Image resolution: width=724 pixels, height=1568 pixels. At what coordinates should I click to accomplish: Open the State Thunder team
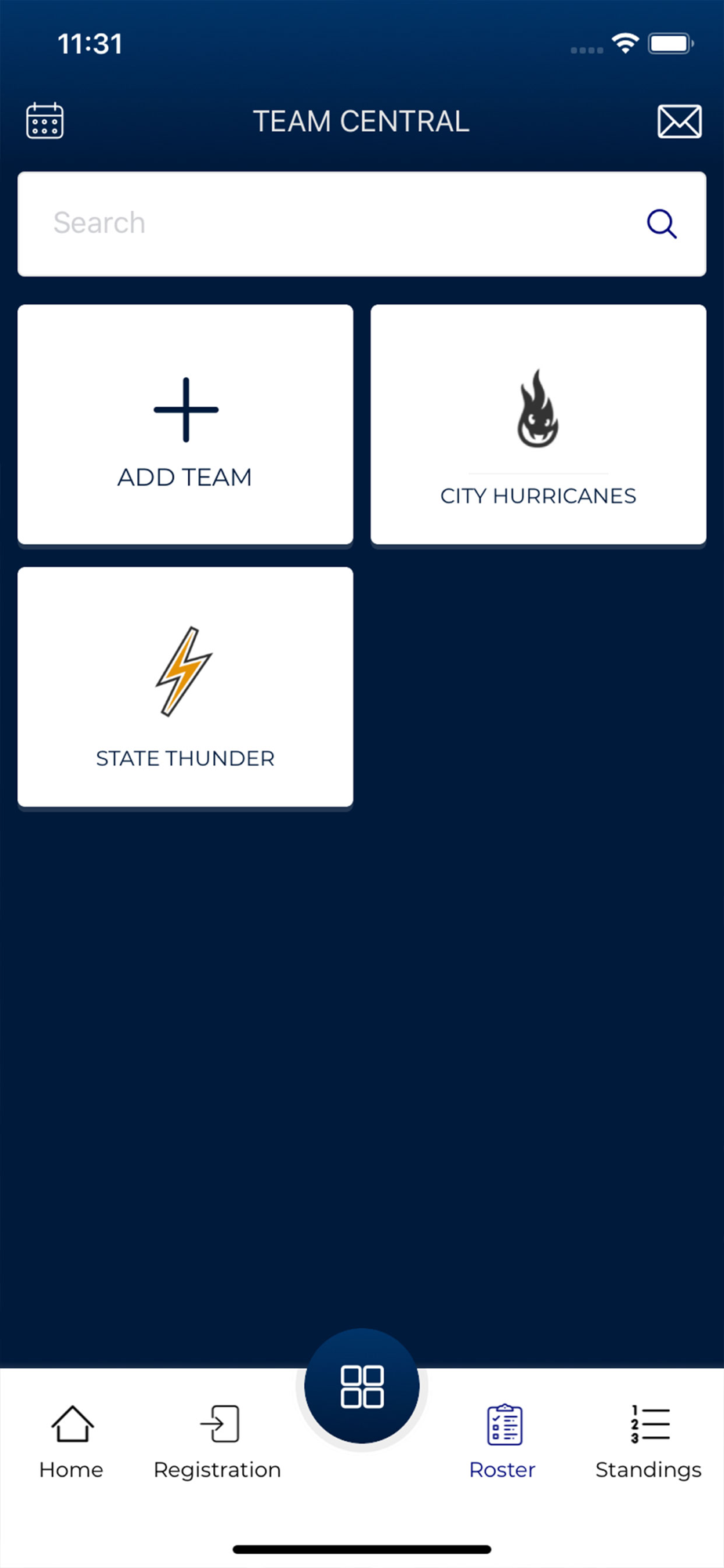tap(186, 687)
